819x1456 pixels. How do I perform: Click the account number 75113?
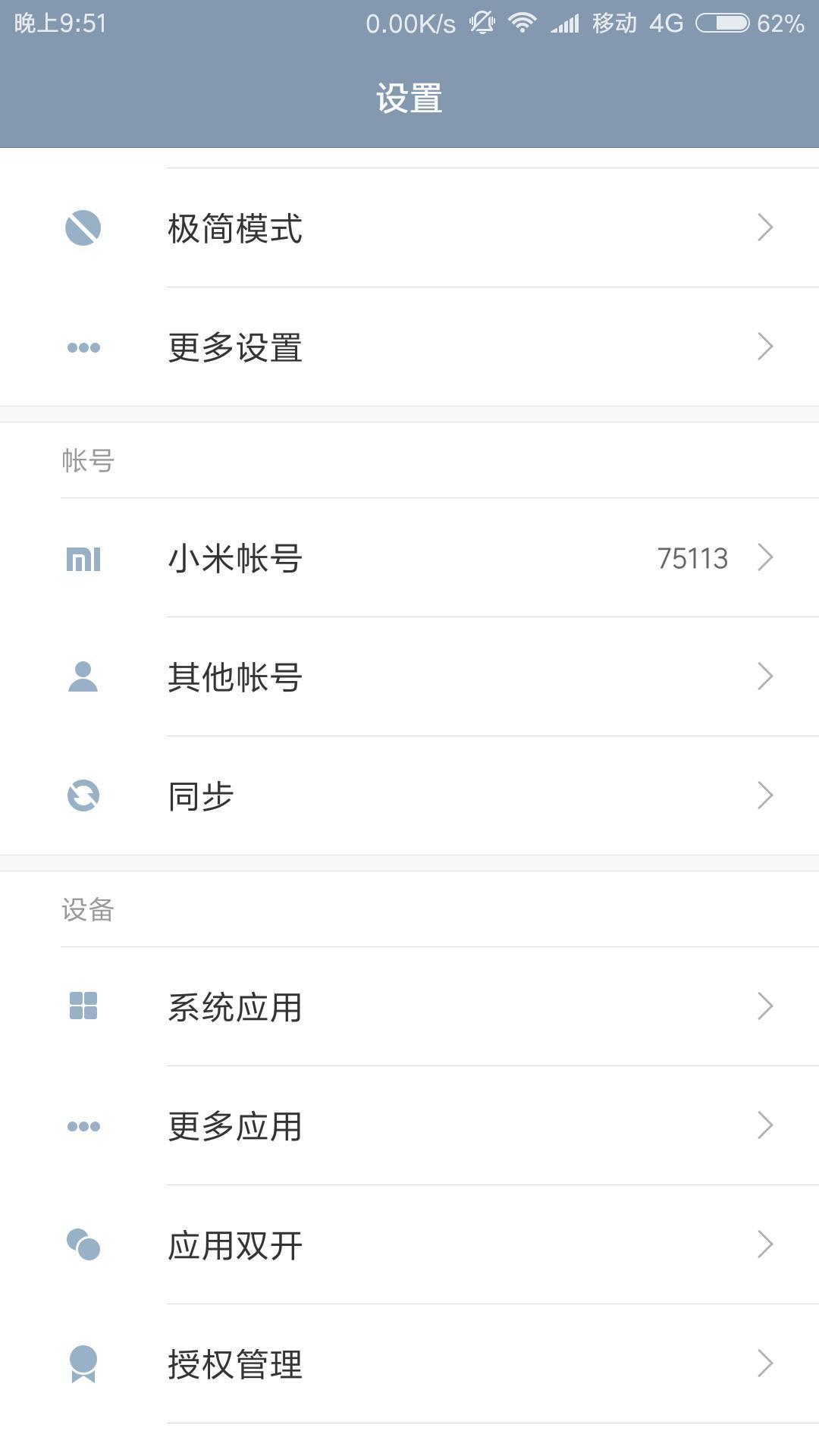(x=691, y=559)
